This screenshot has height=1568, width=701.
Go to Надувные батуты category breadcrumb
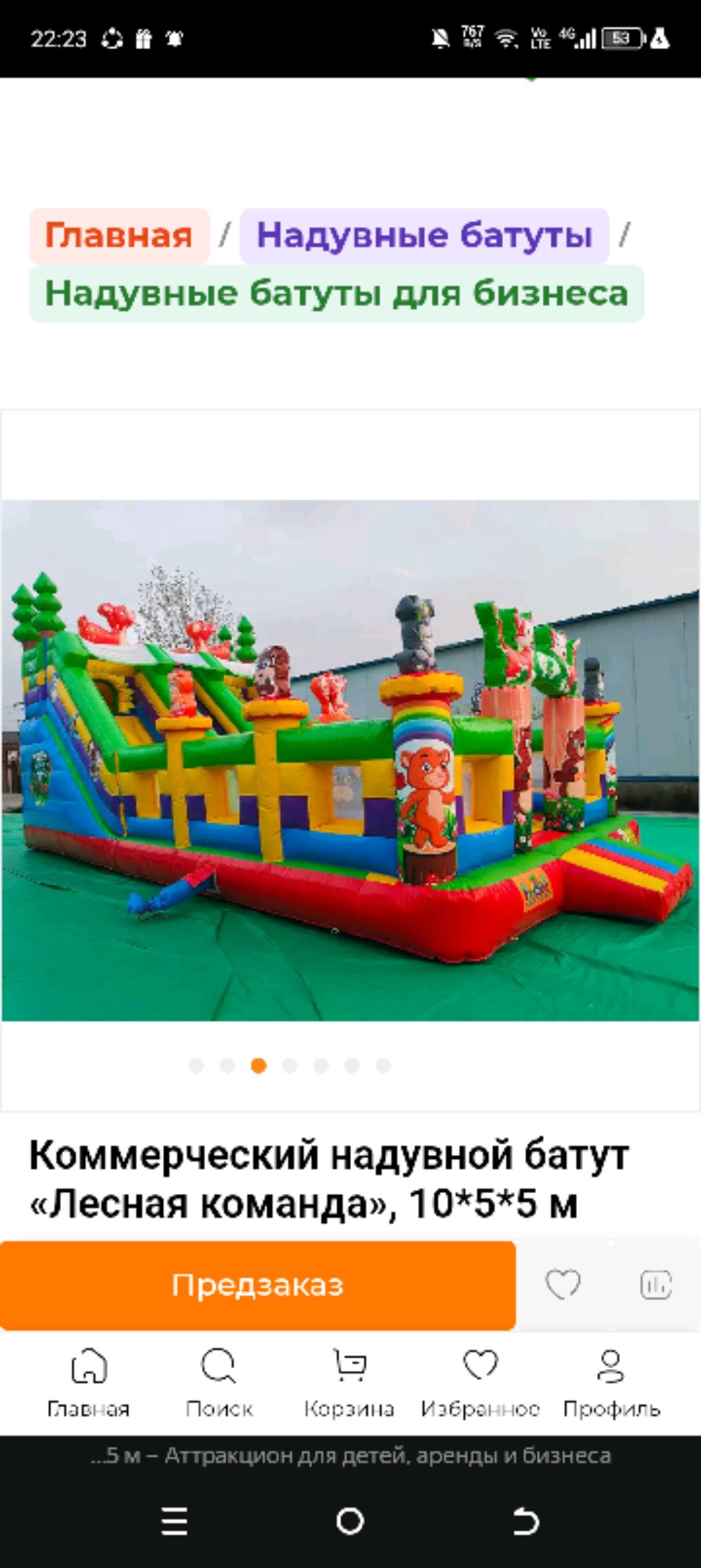pyautogui.click(x=424, y=236)
